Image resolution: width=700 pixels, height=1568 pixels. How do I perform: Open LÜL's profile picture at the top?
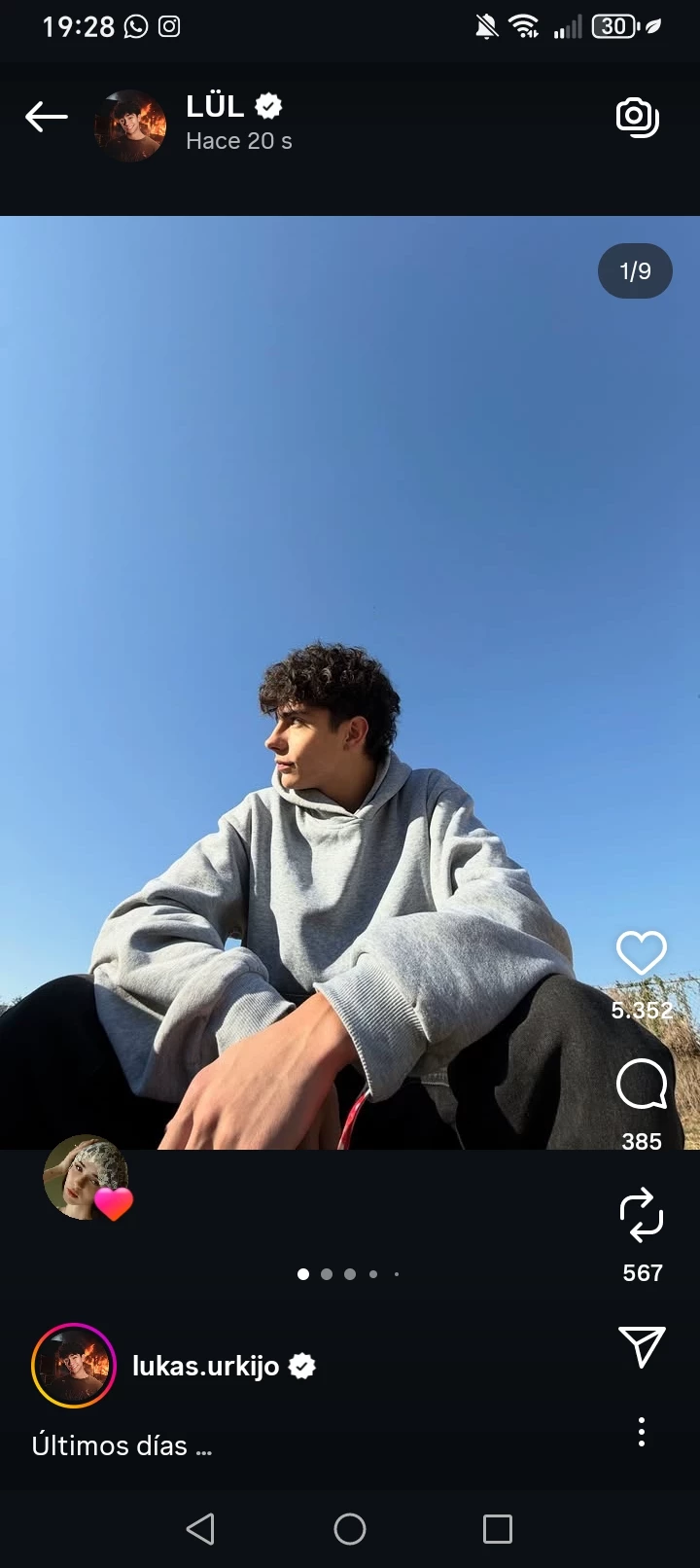(x=129, y=125)
